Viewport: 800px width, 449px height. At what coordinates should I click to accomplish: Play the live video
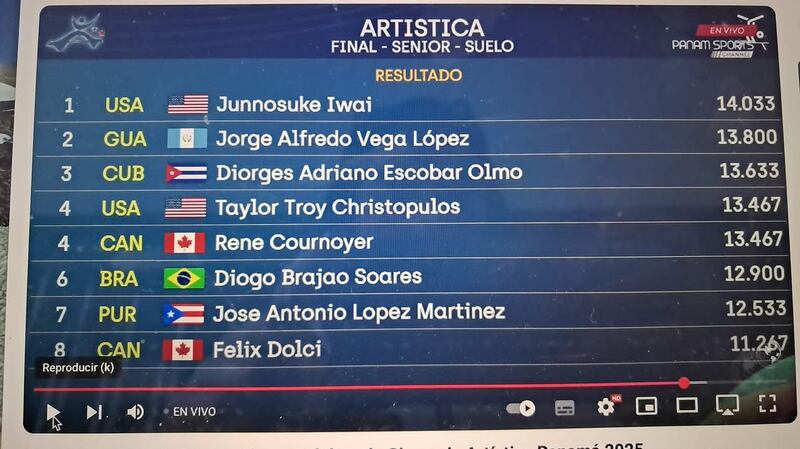tap(53, 411)
